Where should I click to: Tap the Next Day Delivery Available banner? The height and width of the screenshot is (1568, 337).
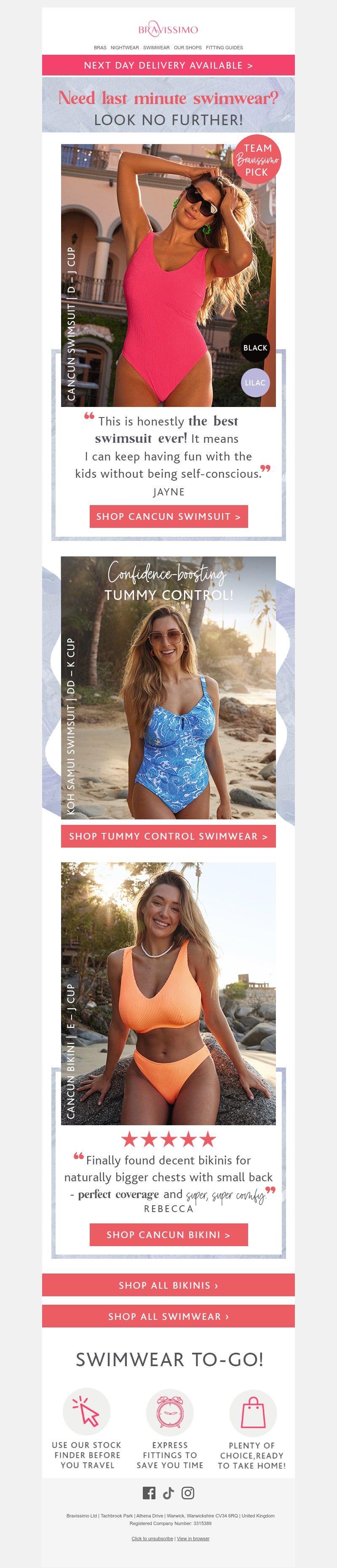(x=168, y=65)
